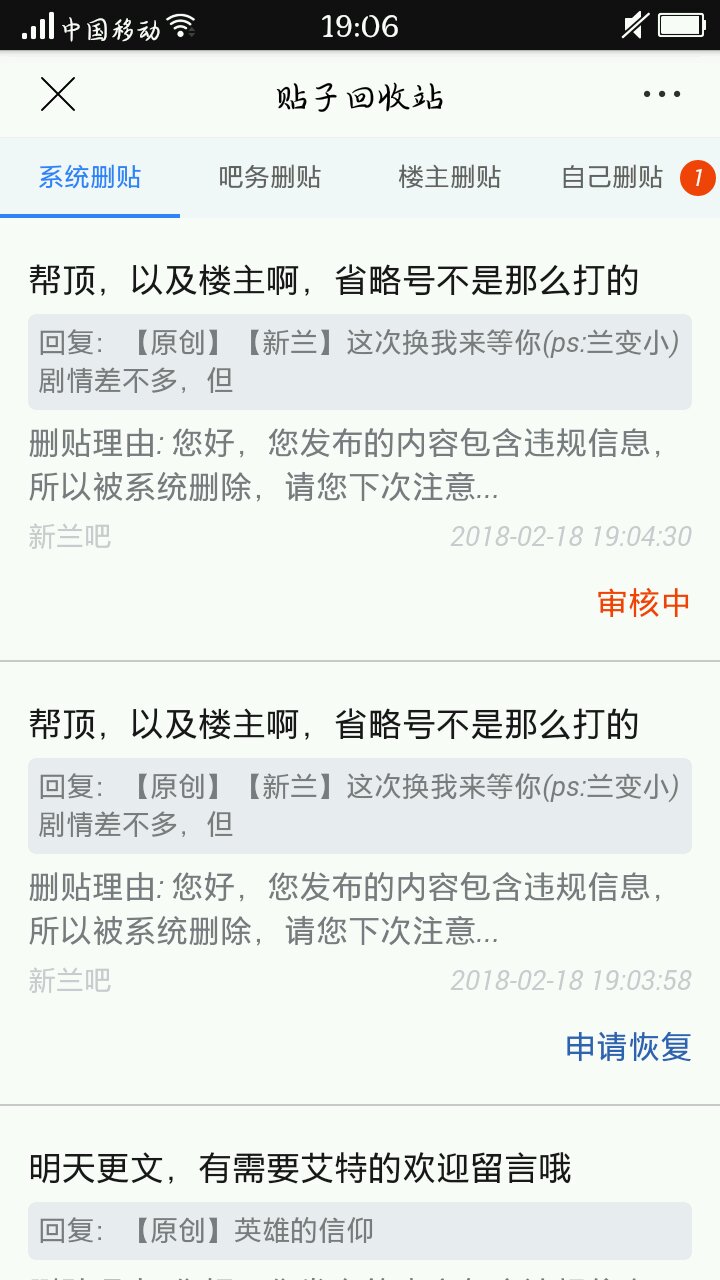Switch to the 楼主删贴 tab
The image size is (720, 1280).
[x=450, y=179]
